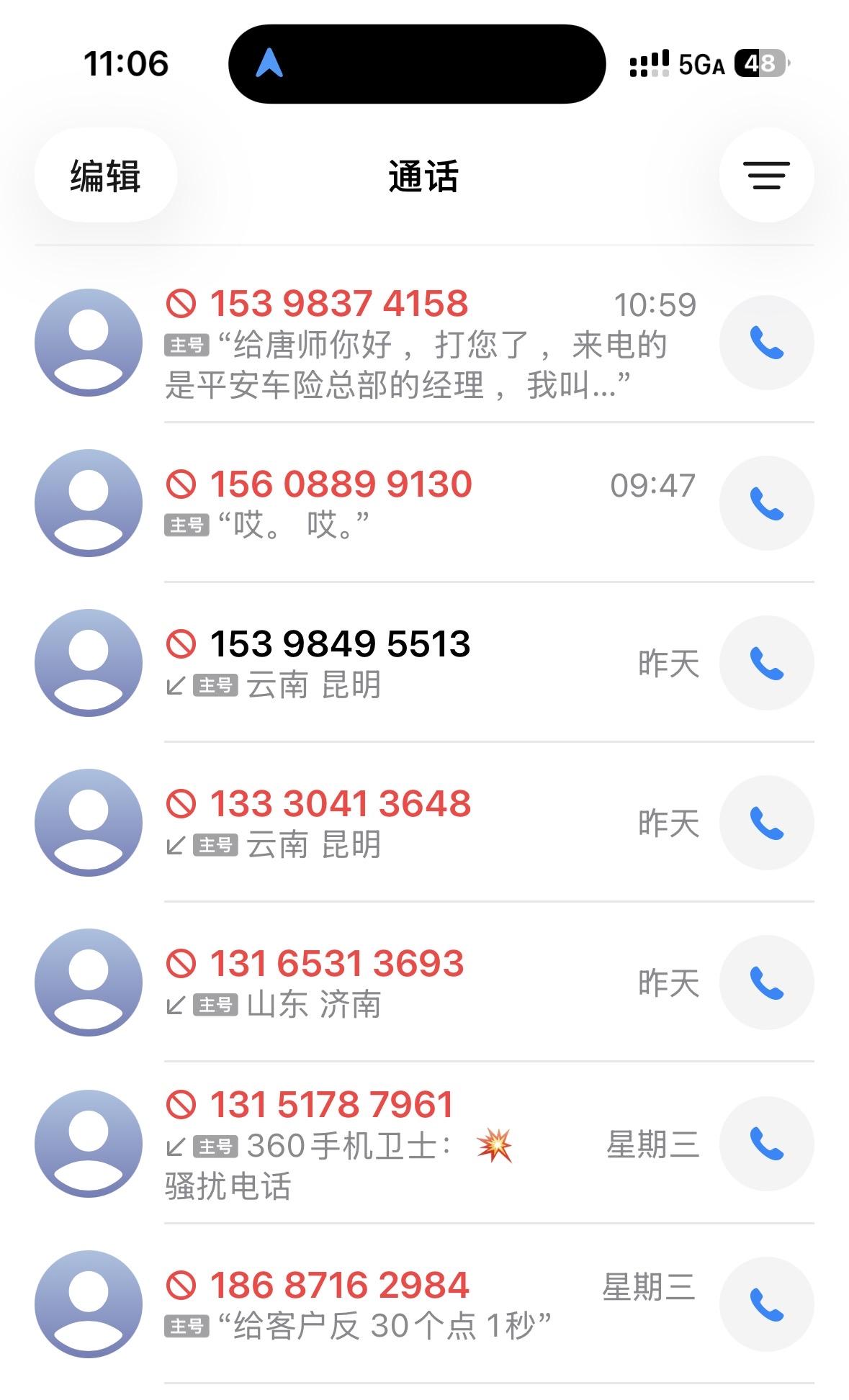849x1400 pixels.
Task: Call back the 云南 昆明 number 153 9849 5513
Action: (x=765, y=662)
